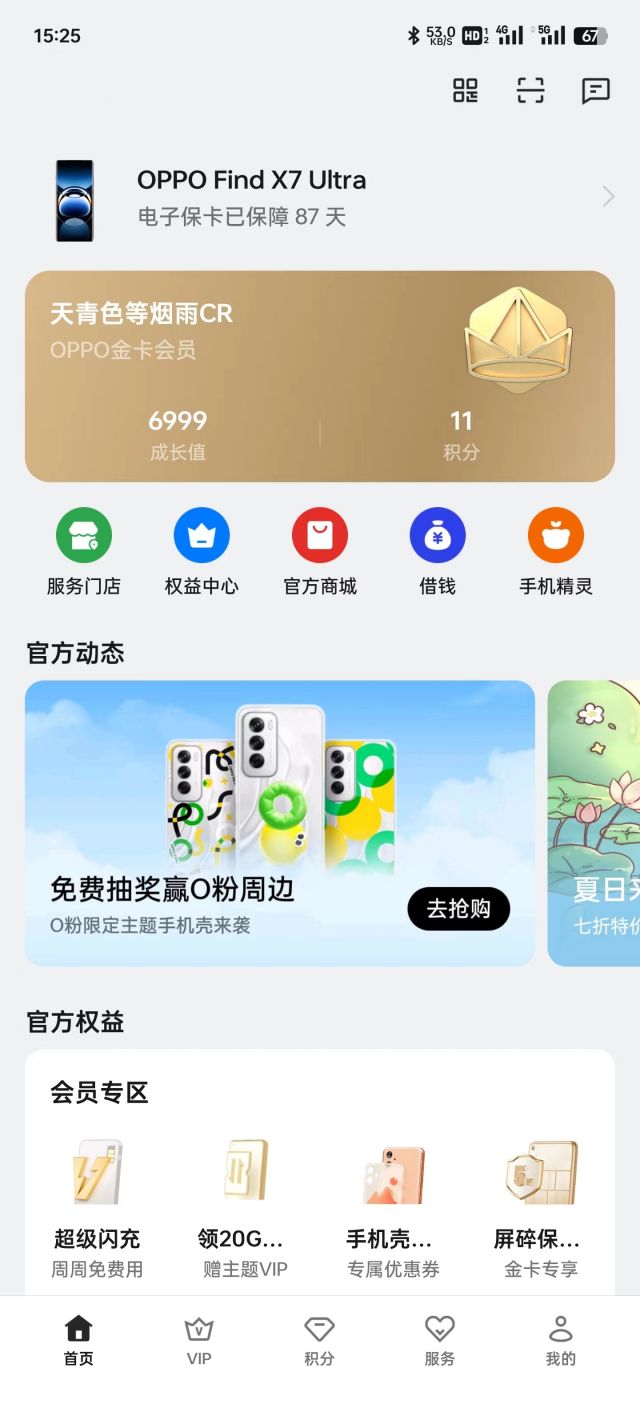Viewport: 640px width, 1408px height.
Task: Go to the 服务 tab
Action: point(440,1341)
